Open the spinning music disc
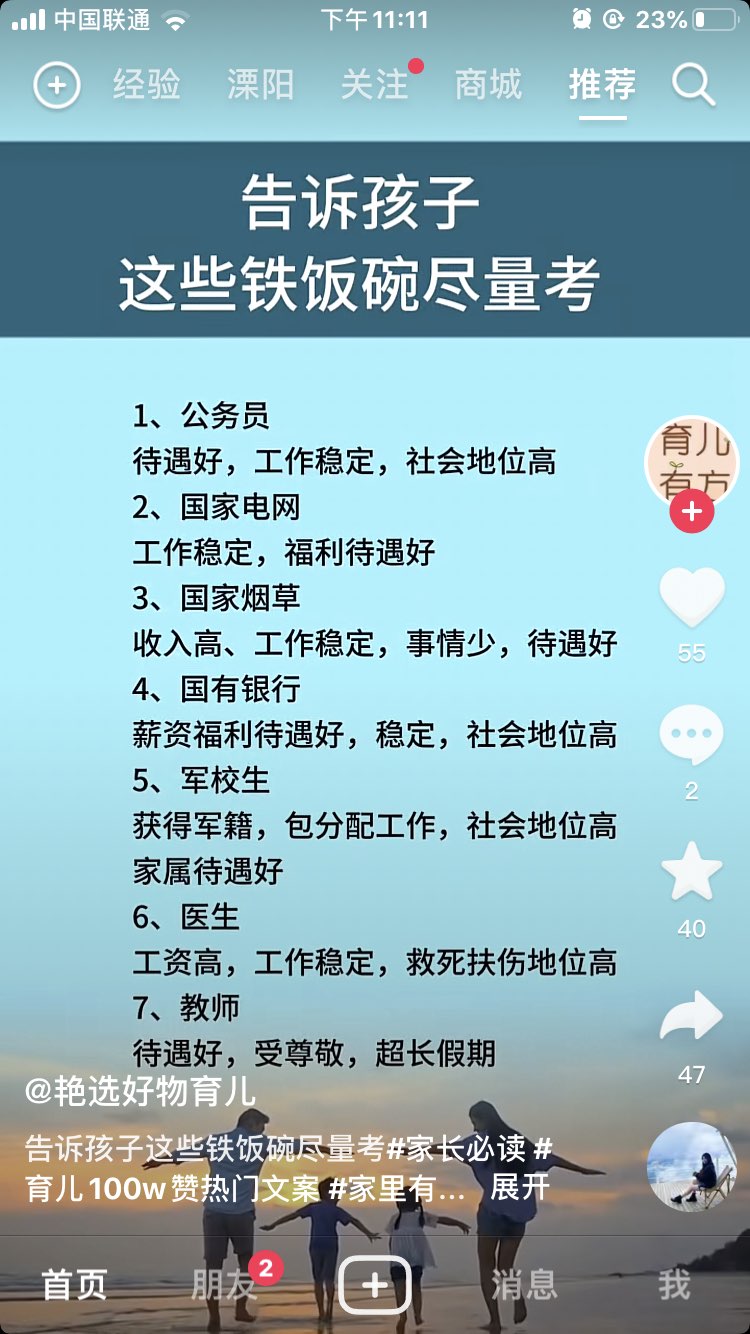Image resolution: width=750 pixels, height=1334 pixels. [x=691, y=1166]
